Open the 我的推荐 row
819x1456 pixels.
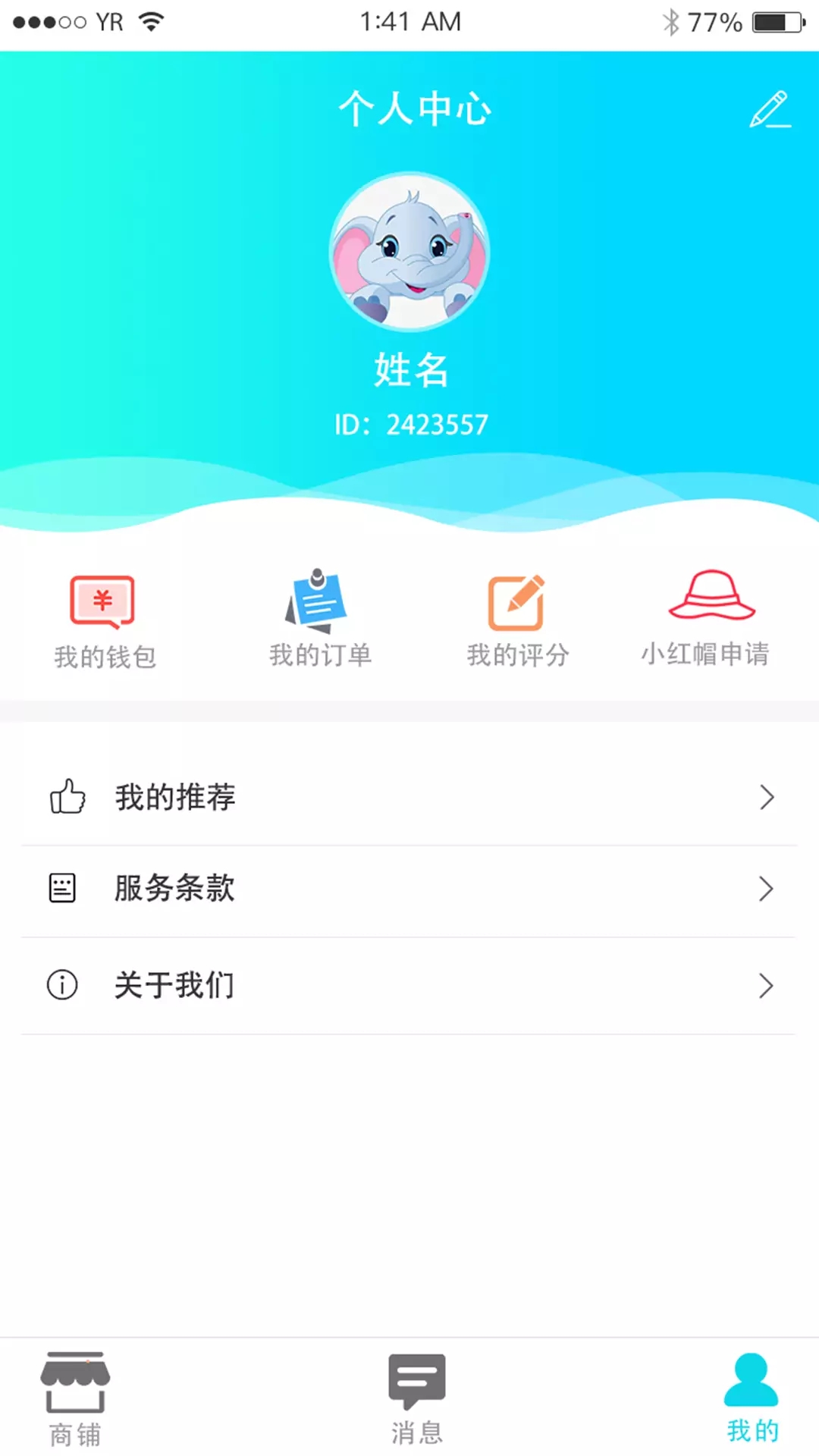pyautogui.click(x=409, y=797)
